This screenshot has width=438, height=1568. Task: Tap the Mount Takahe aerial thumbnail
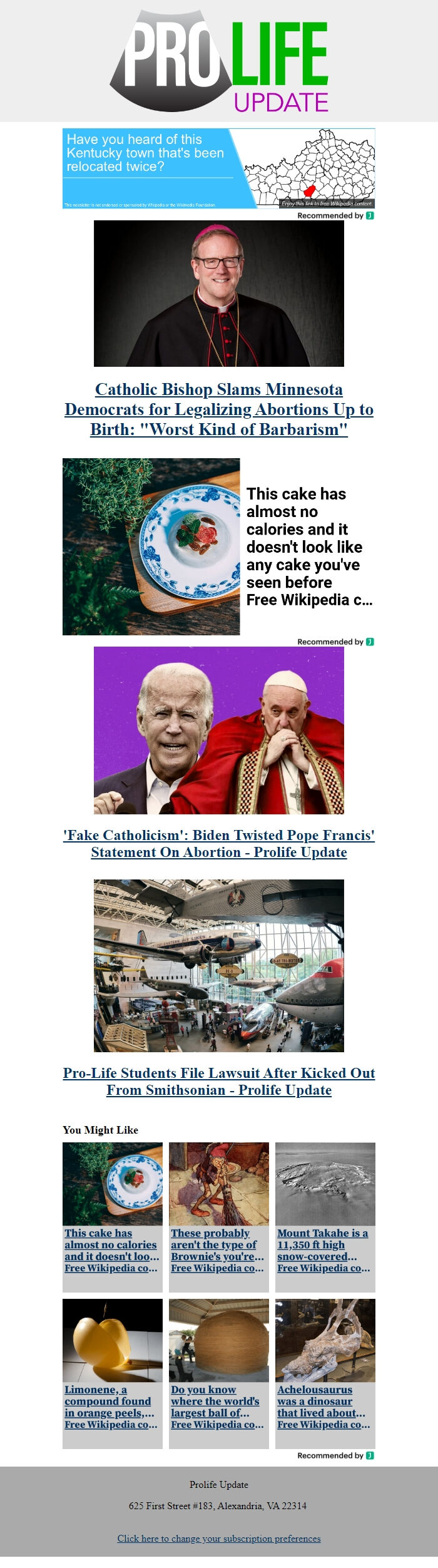coord(325,1184)
